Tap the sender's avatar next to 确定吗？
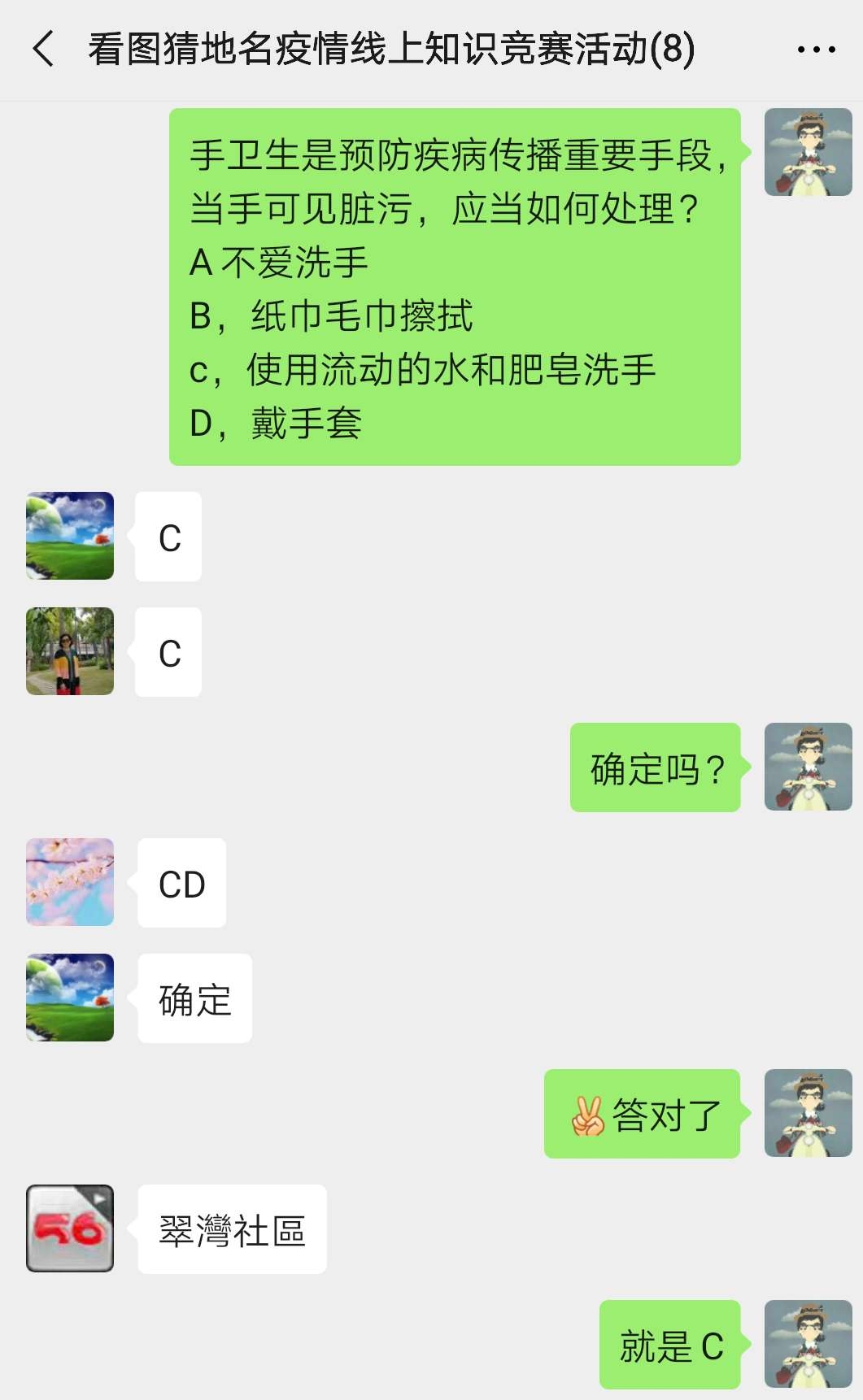Image resolution: width=863 pixels, height=1400 pixels. [808, 767]
